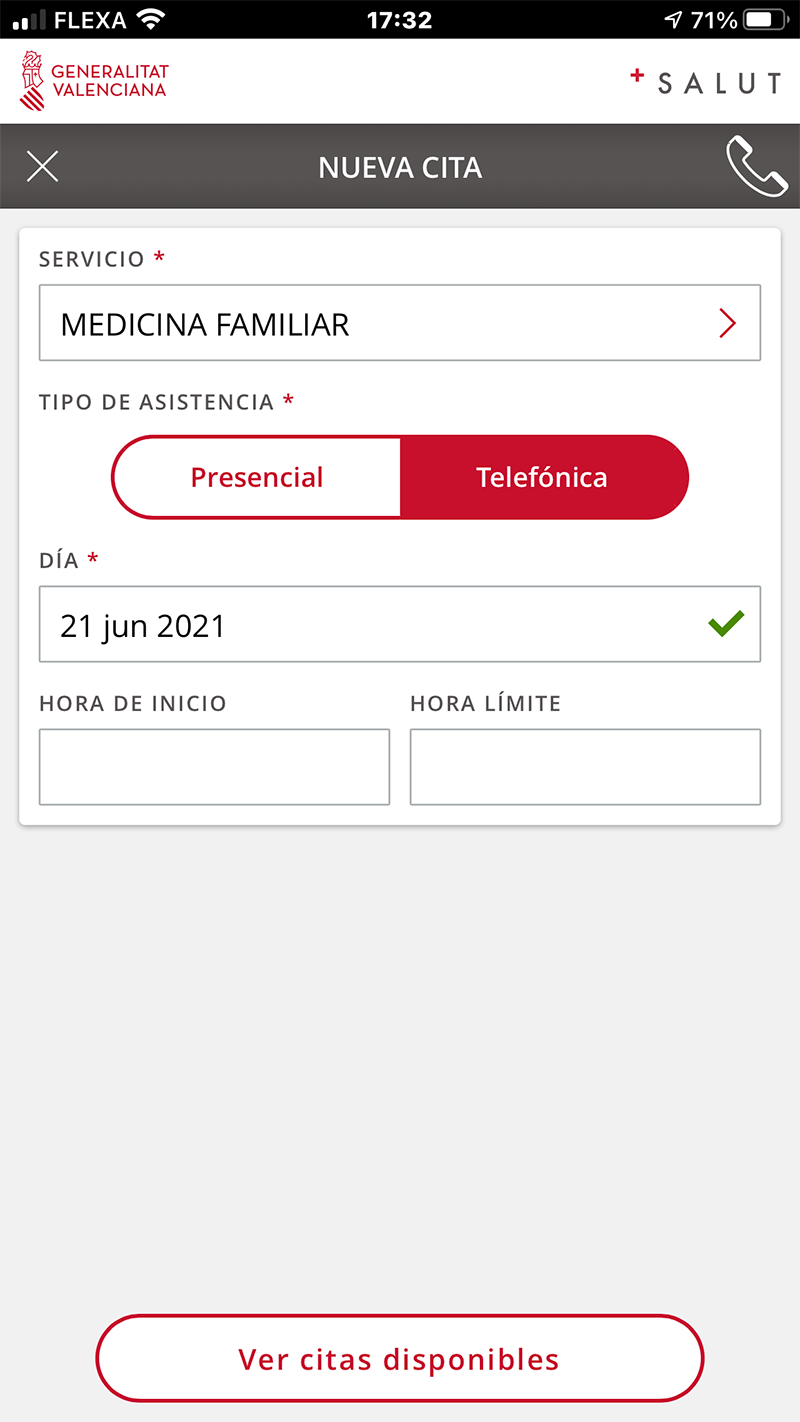This screenshot has height=1422, width=800.
Task: Tap the signal strength bars indicator
Action: coord(25,18)
